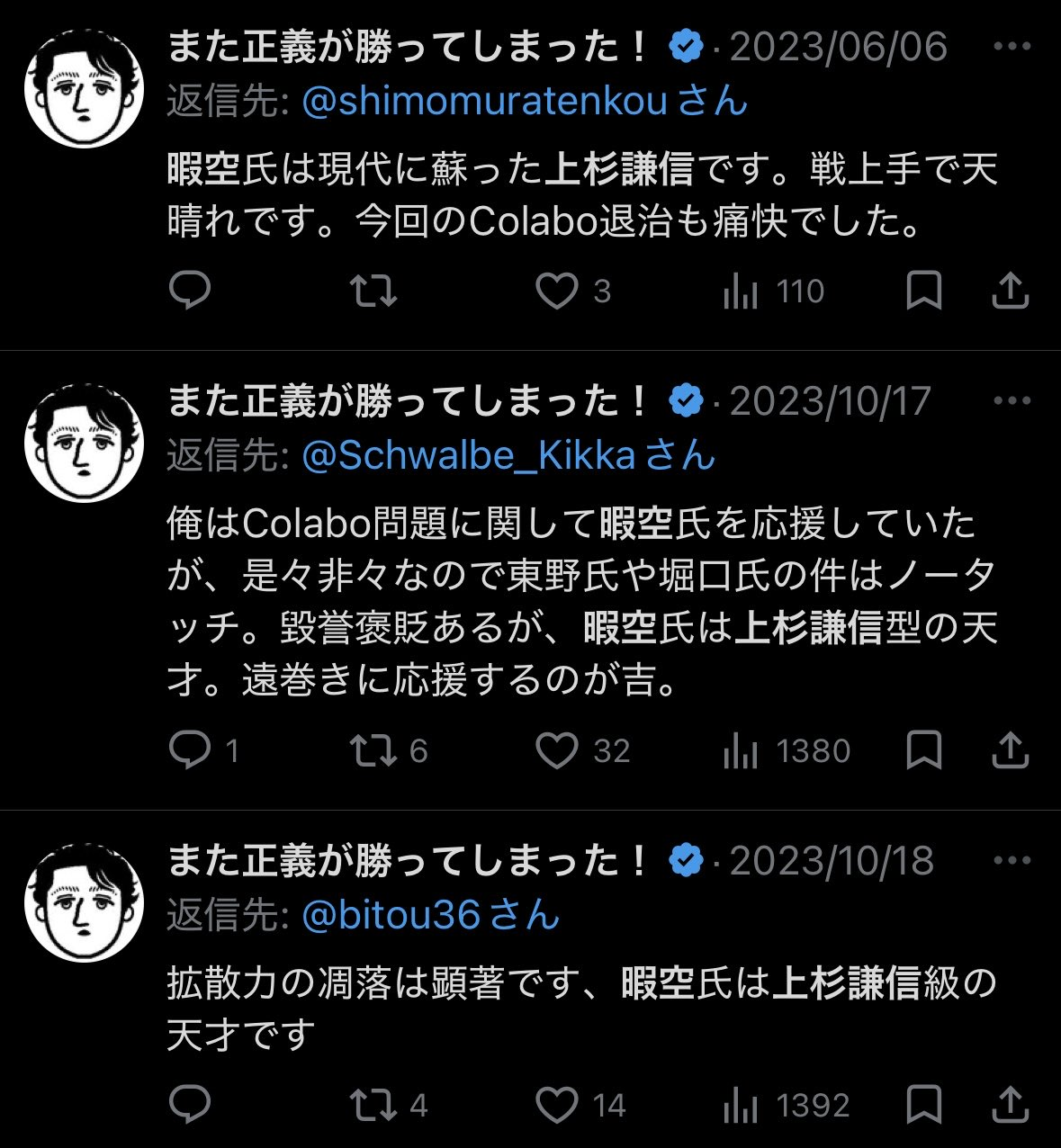The image size is (1061, 1148).
Task: Reply to the 2023/06/06 tweet
Action: click(190, 291)
